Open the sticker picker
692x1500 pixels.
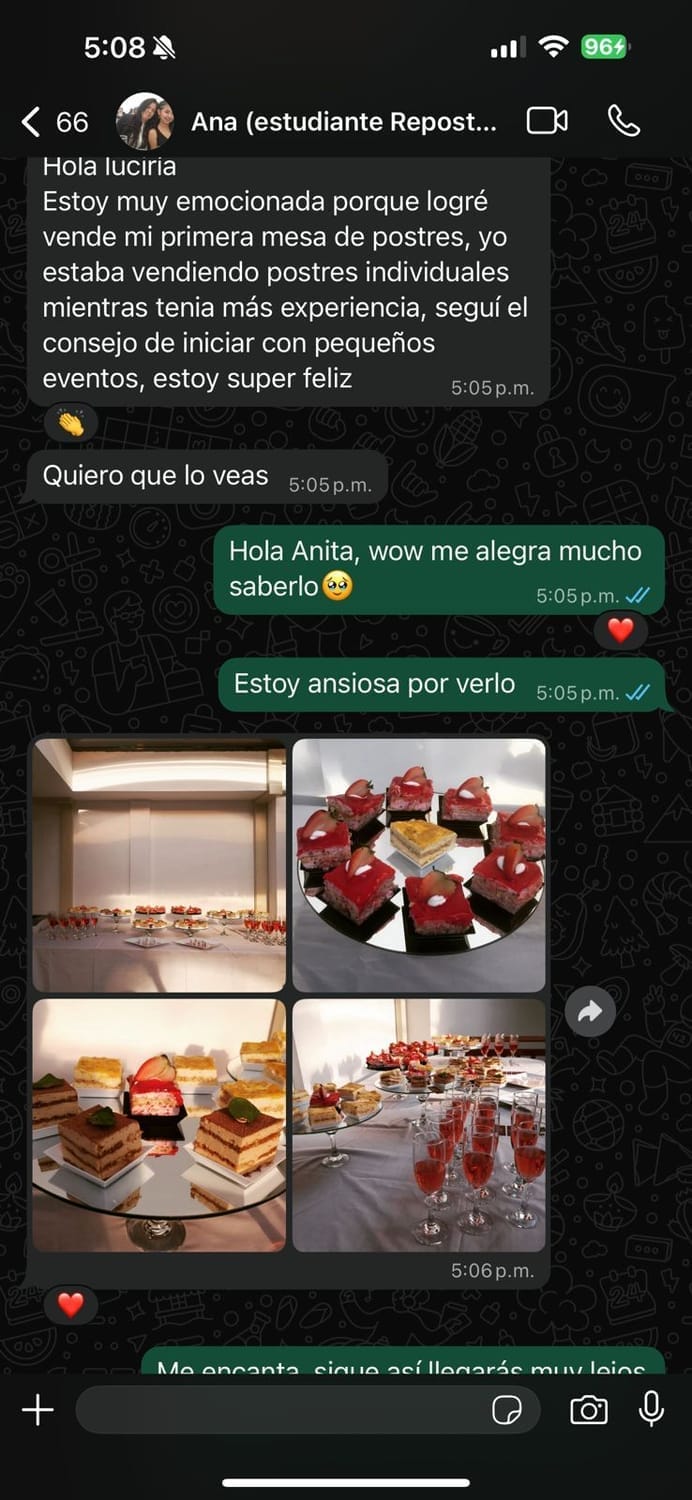(x=507, y=1410)
